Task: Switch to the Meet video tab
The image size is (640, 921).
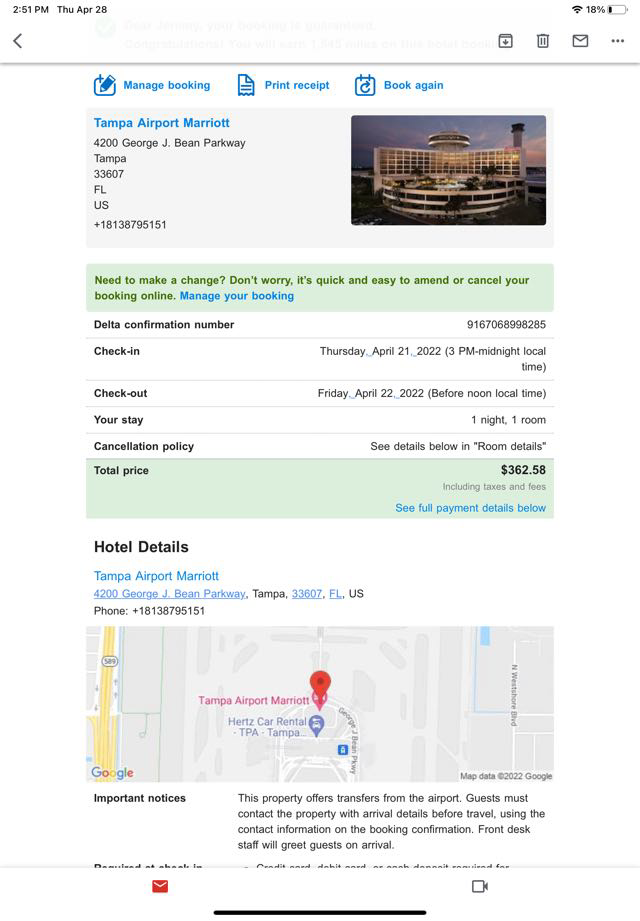Action: [479, 886]
